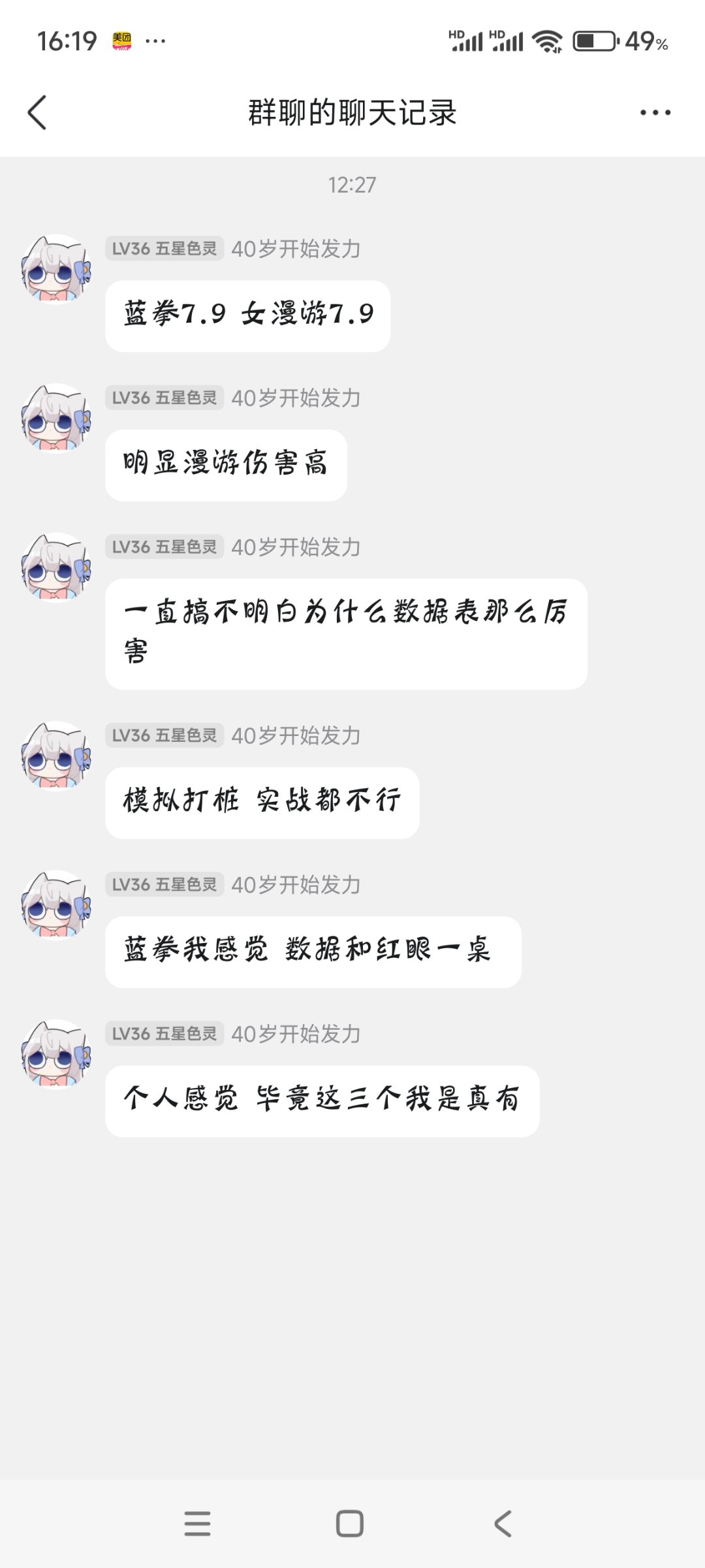Image resolution: width=705 pixels, height=1568 pixels.
Task: Open the three-dot overflow menu
Action: click(655, 112)
